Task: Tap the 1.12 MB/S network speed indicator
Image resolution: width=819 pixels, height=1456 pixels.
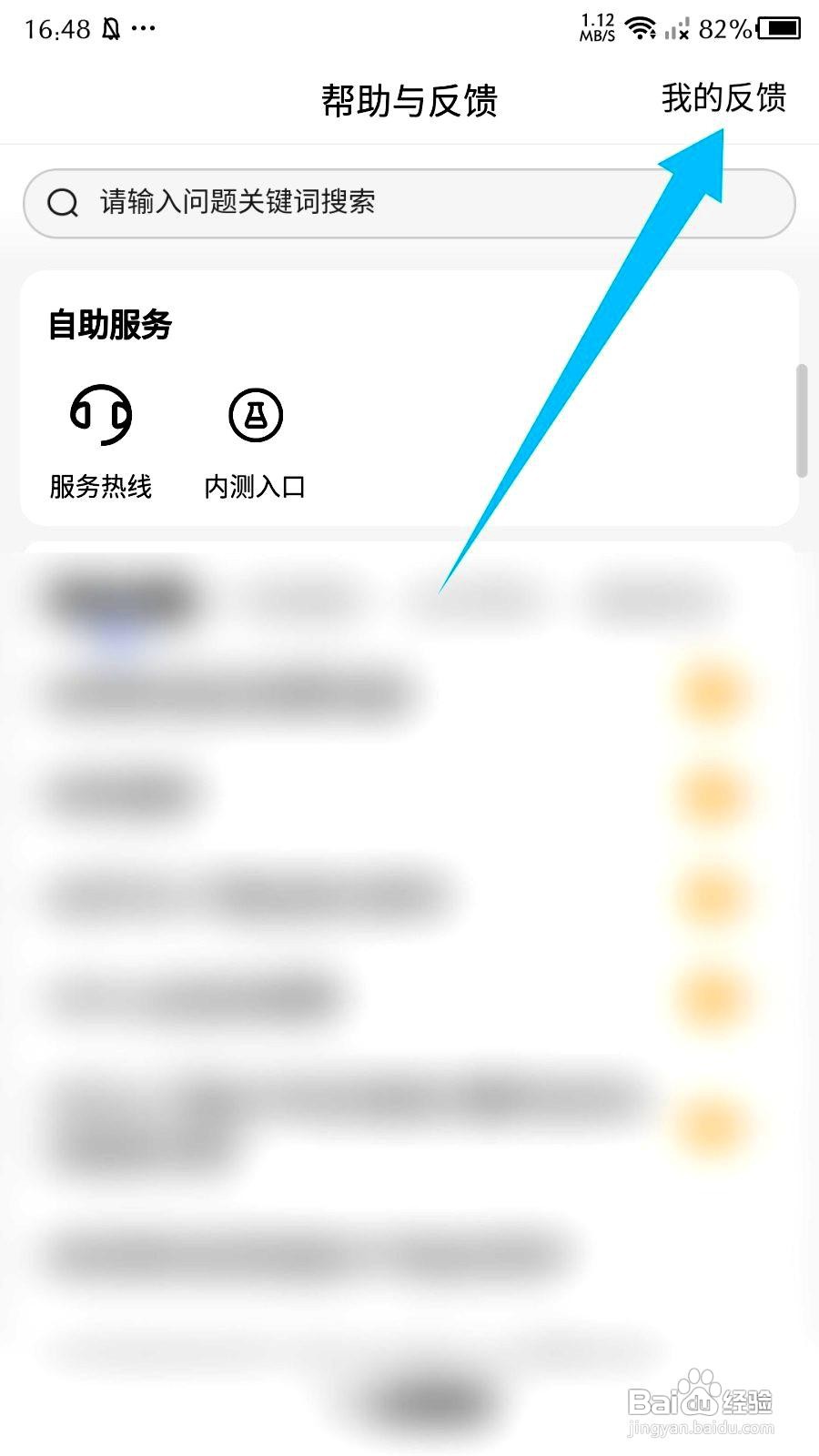Action: tap(596, 27)
